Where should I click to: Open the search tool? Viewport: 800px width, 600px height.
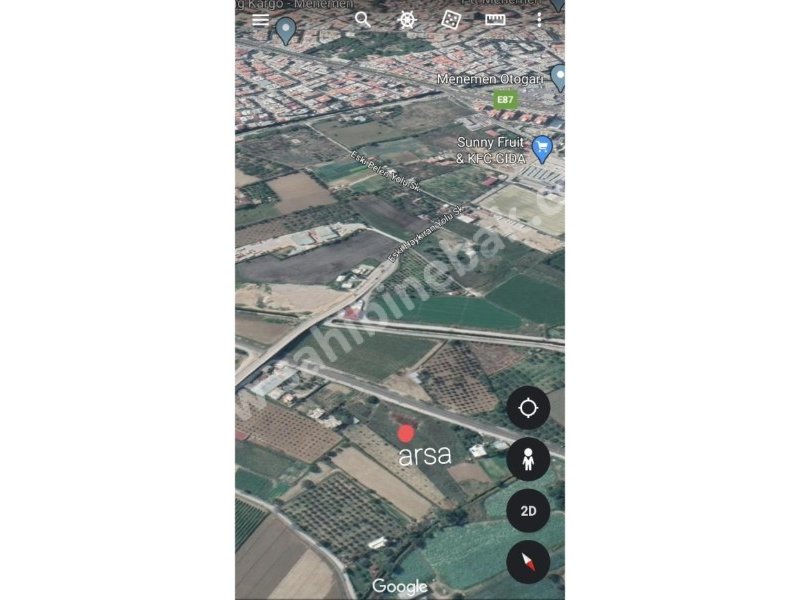(x=363, y=19)
